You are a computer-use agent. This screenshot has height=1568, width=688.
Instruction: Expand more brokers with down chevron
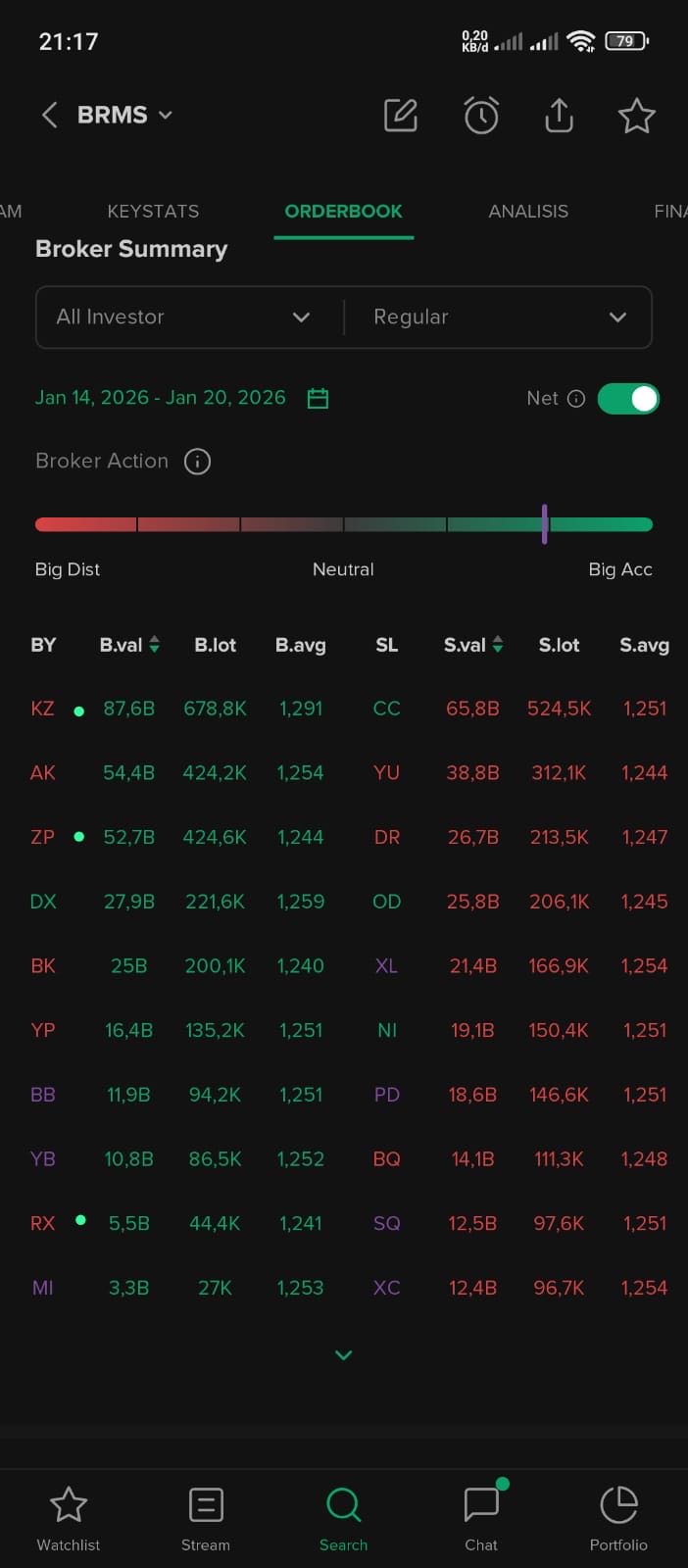[343, 1355]
